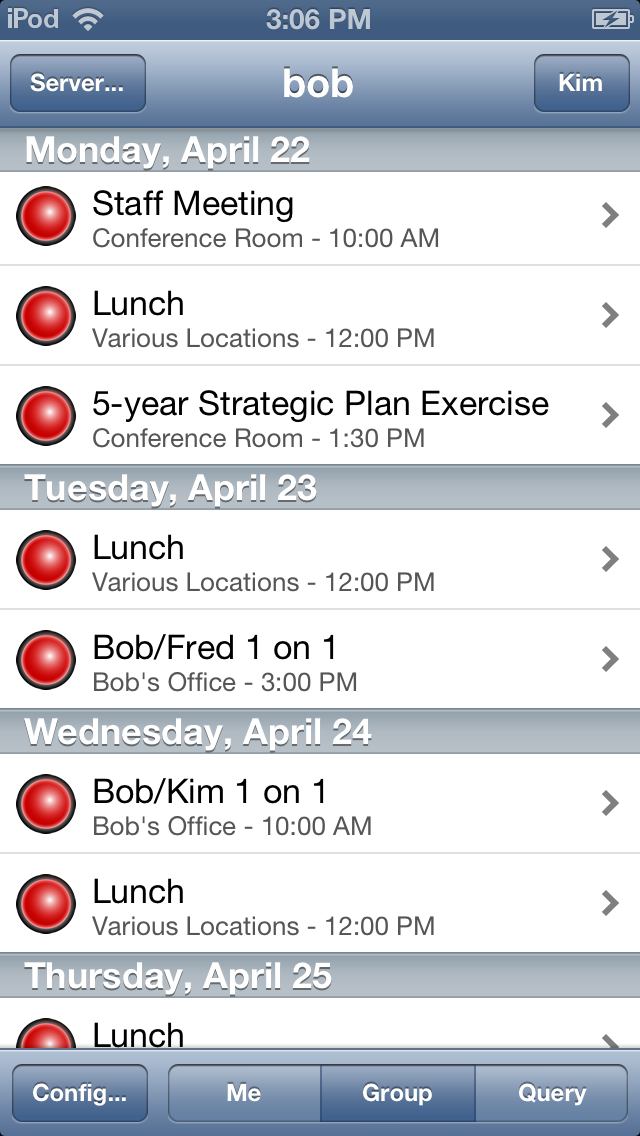640x1136 pixels.
Task: Select the Group segment
Action: tap(397, 1093)
